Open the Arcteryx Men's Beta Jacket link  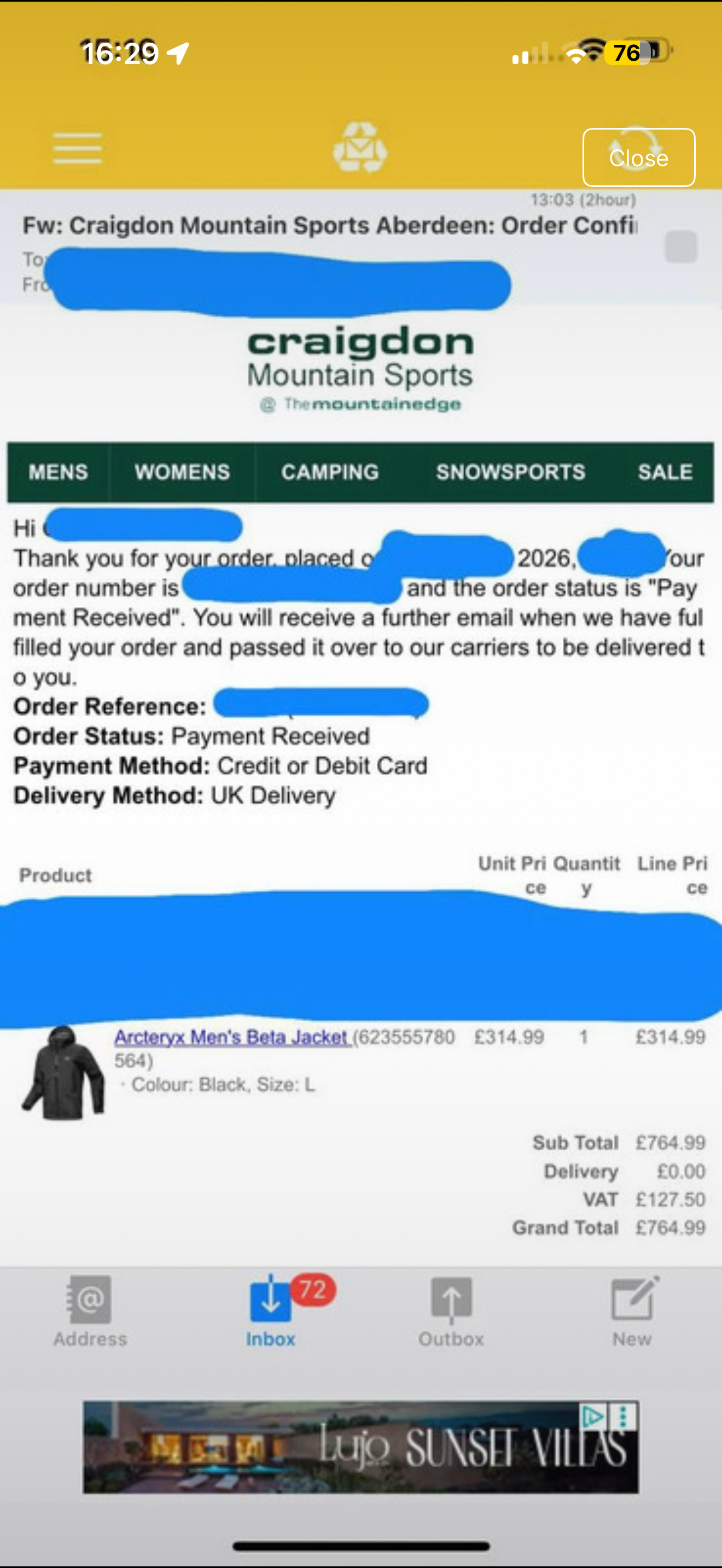point(231,1037)
